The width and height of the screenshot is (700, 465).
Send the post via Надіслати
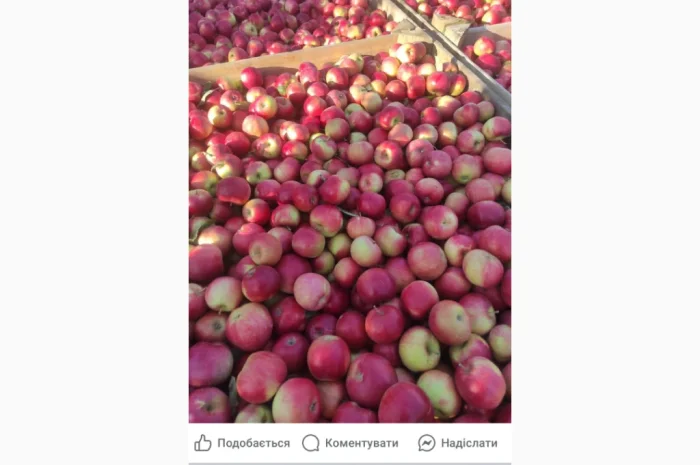coord(457,443)
